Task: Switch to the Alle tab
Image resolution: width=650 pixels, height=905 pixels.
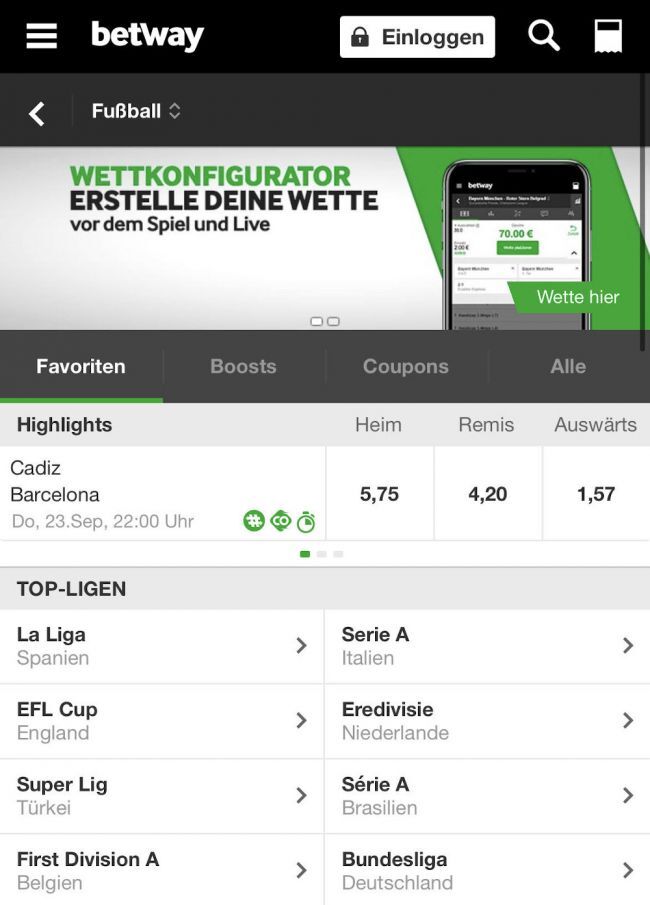Action: (567, 366)
